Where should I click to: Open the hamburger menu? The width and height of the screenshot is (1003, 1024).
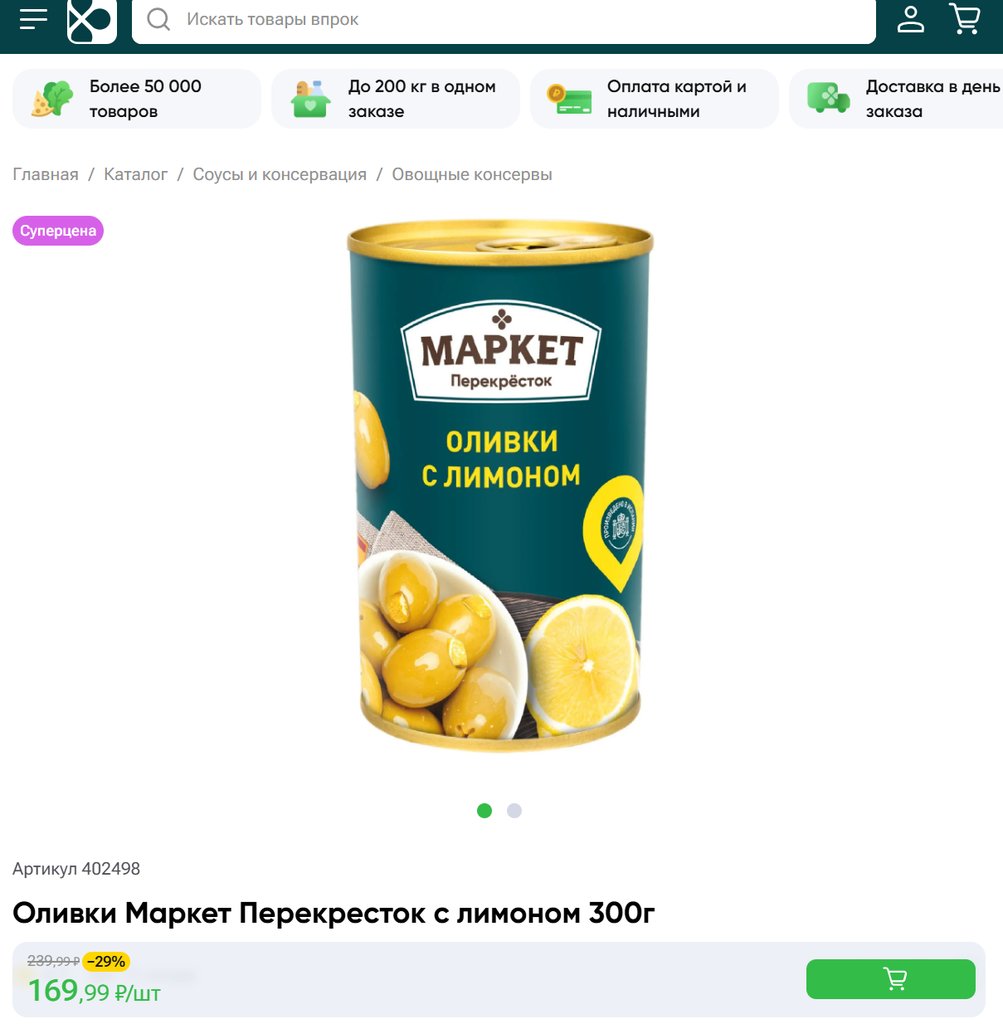(x=33, y=19)
